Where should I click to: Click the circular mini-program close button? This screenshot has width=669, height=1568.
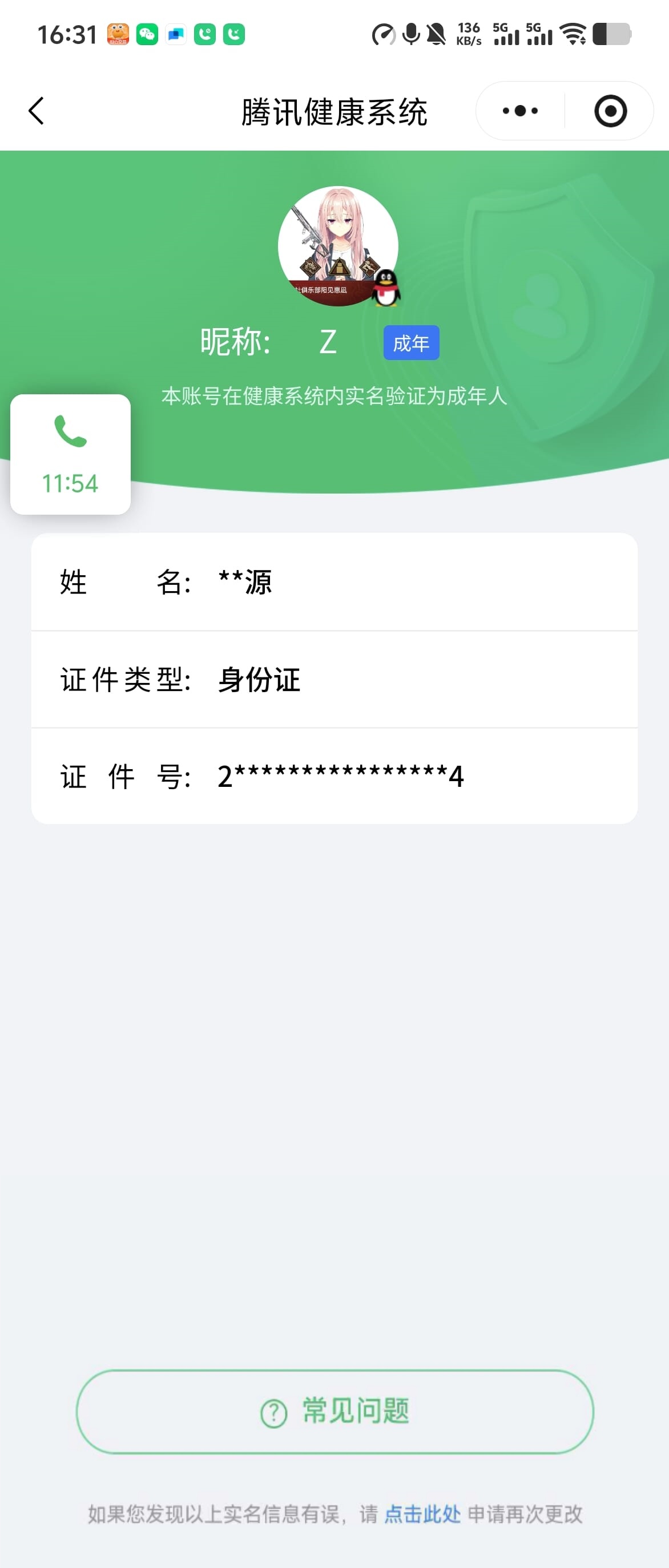point(611,110)
